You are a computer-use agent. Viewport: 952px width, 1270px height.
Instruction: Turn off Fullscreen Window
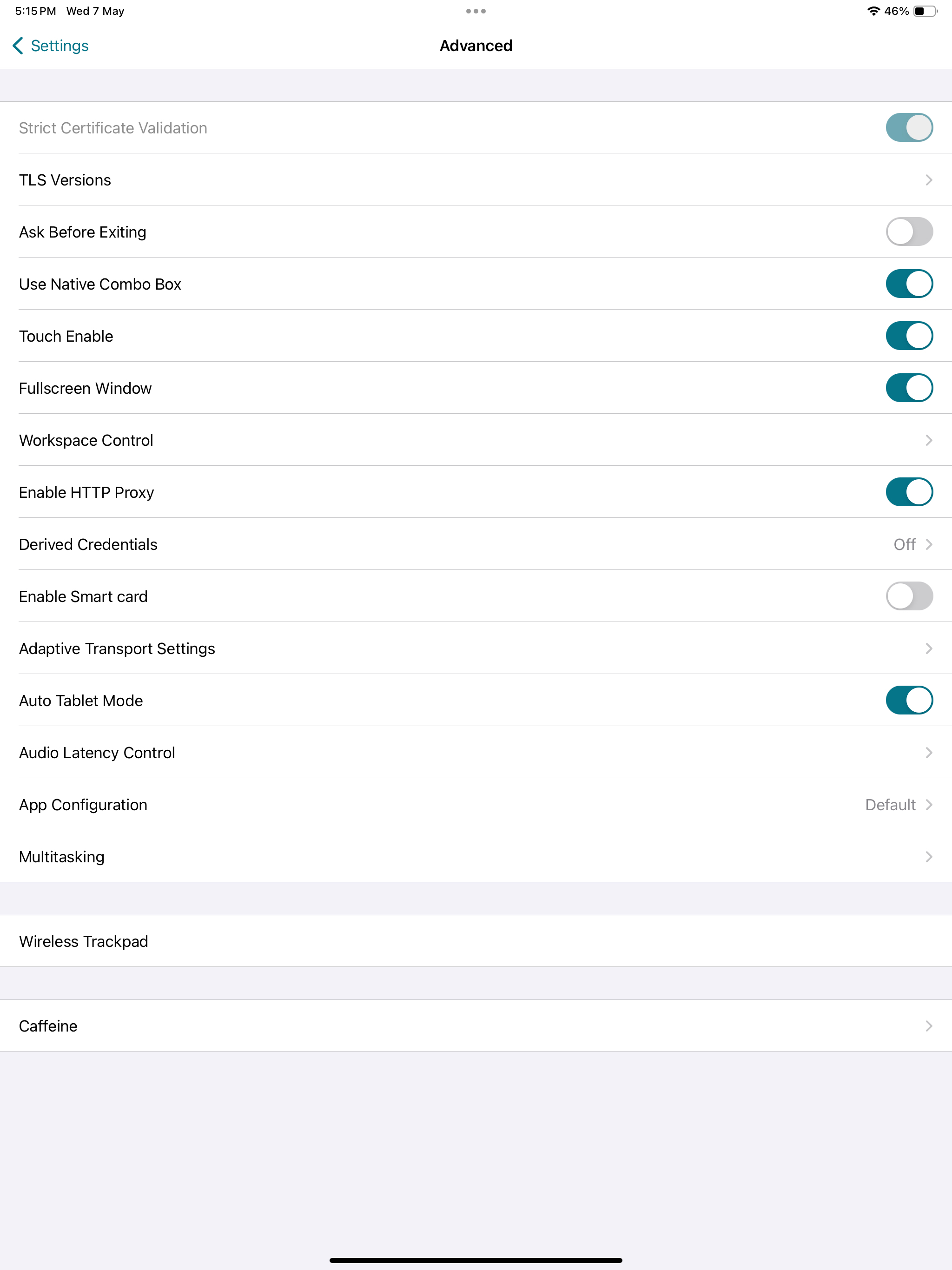click(910, 388)
